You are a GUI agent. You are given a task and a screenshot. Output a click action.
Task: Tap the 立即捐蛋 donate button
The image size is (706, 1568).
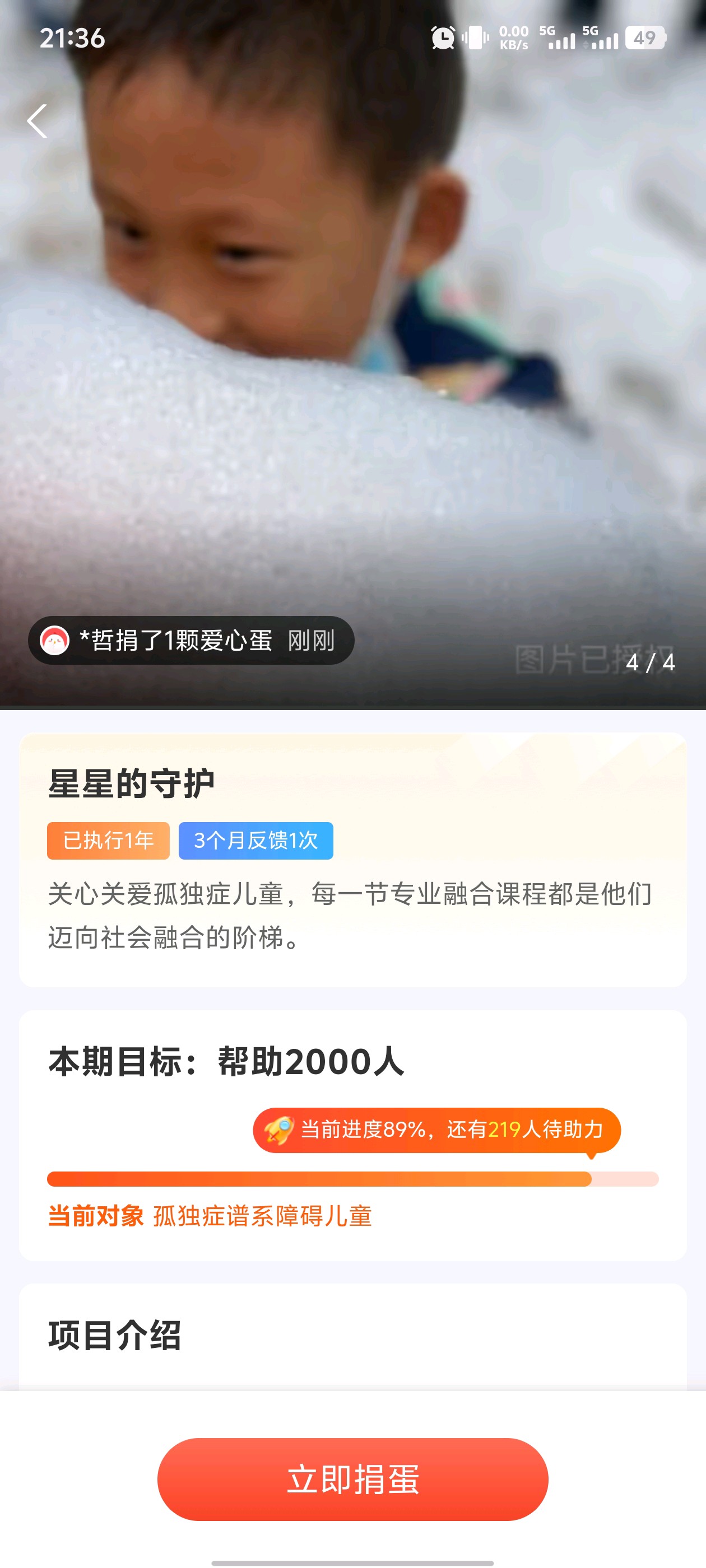[x=352, y=1478]
